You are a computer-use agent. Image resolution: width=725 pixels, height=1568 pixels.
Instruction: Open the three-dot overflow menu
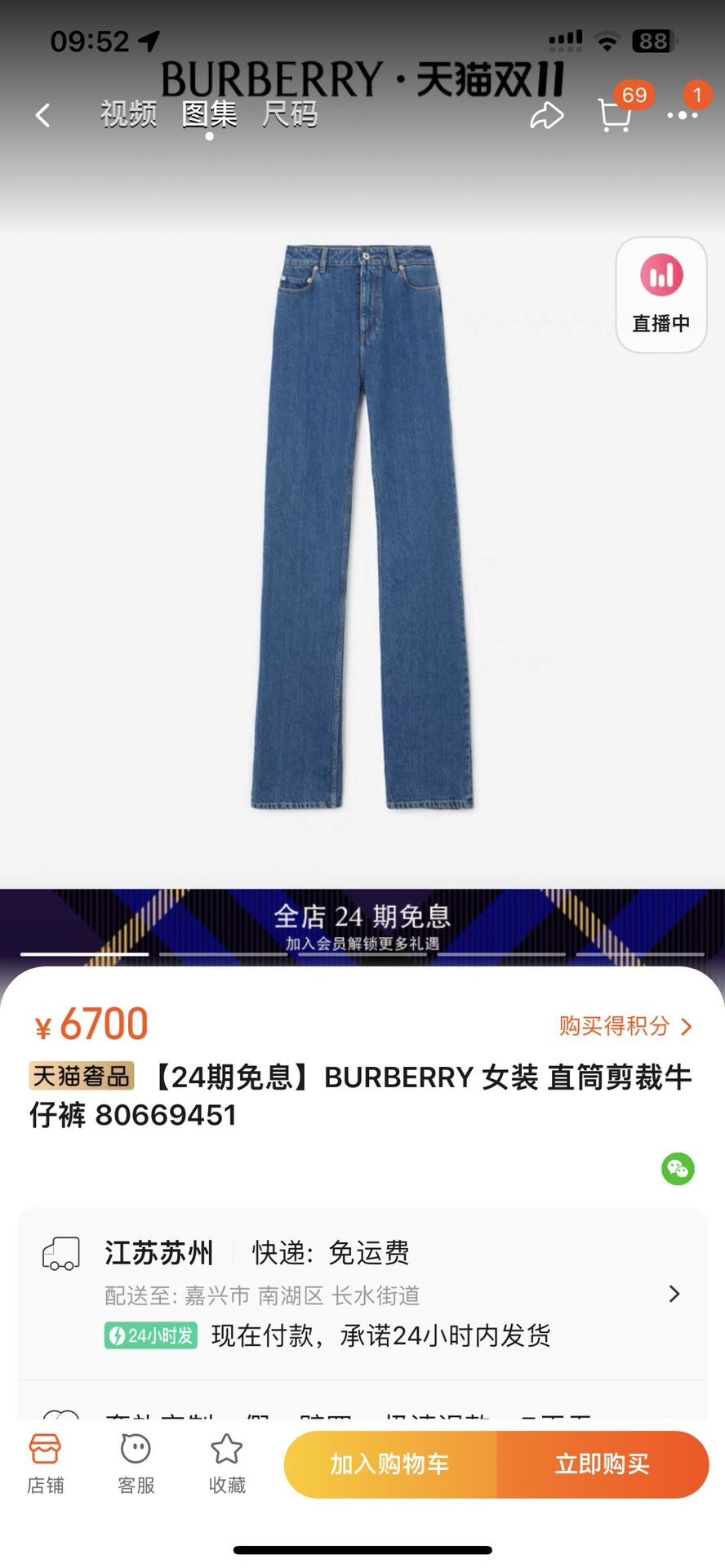[682, 115]
